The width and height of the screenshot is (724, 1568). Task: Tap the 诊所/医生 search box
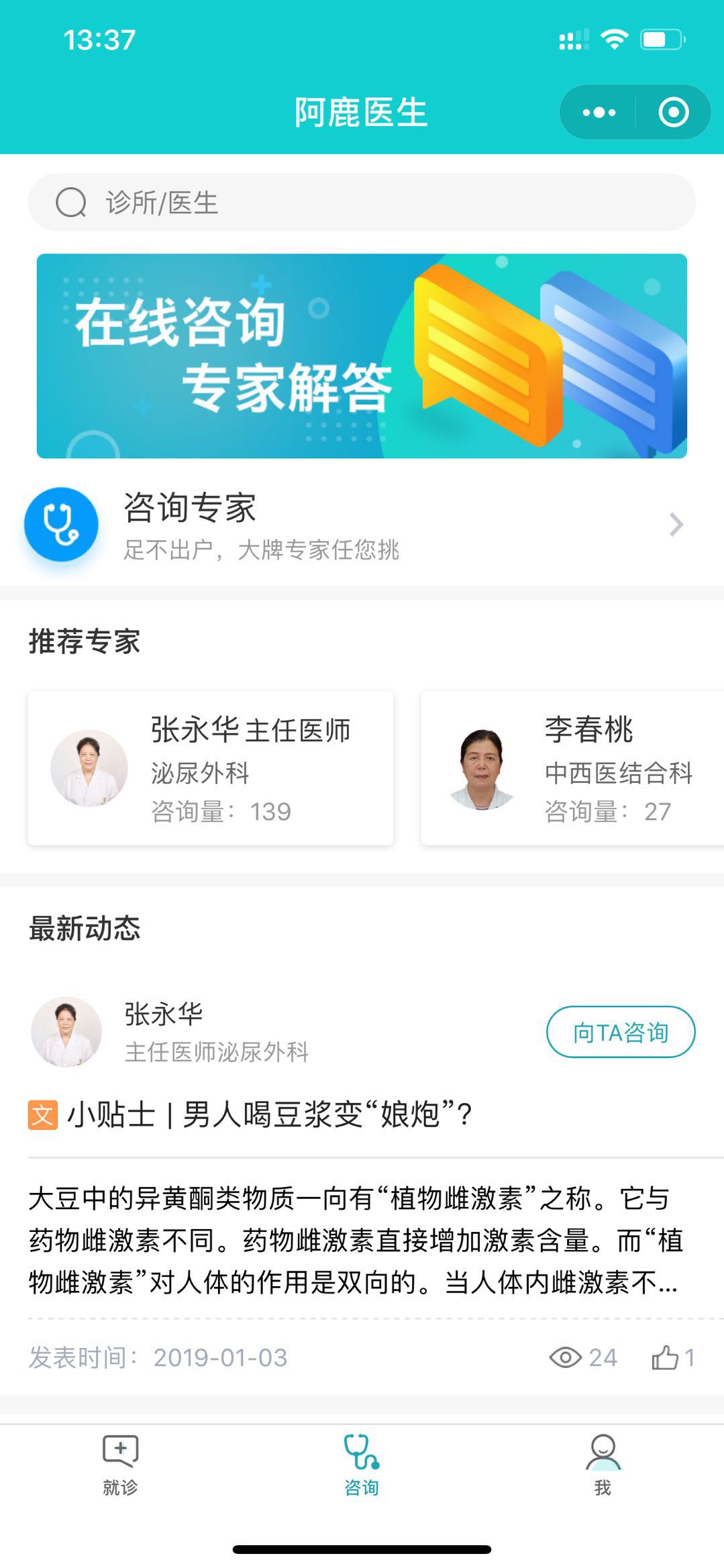(x=362, y=202)
